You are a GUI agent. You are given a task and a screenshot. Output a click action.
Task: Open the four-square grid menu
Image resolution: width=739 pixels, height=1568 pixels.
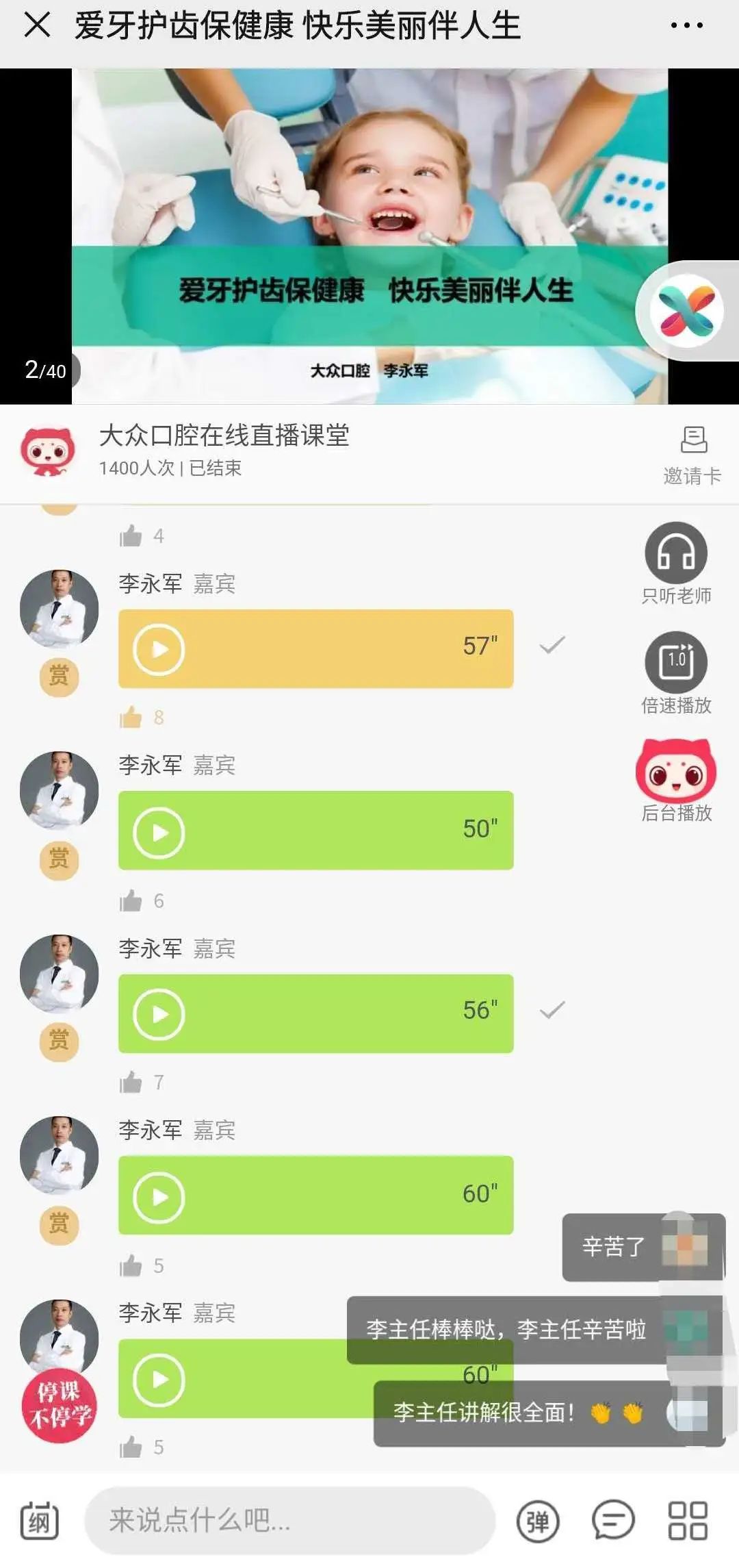point(688,1521)
